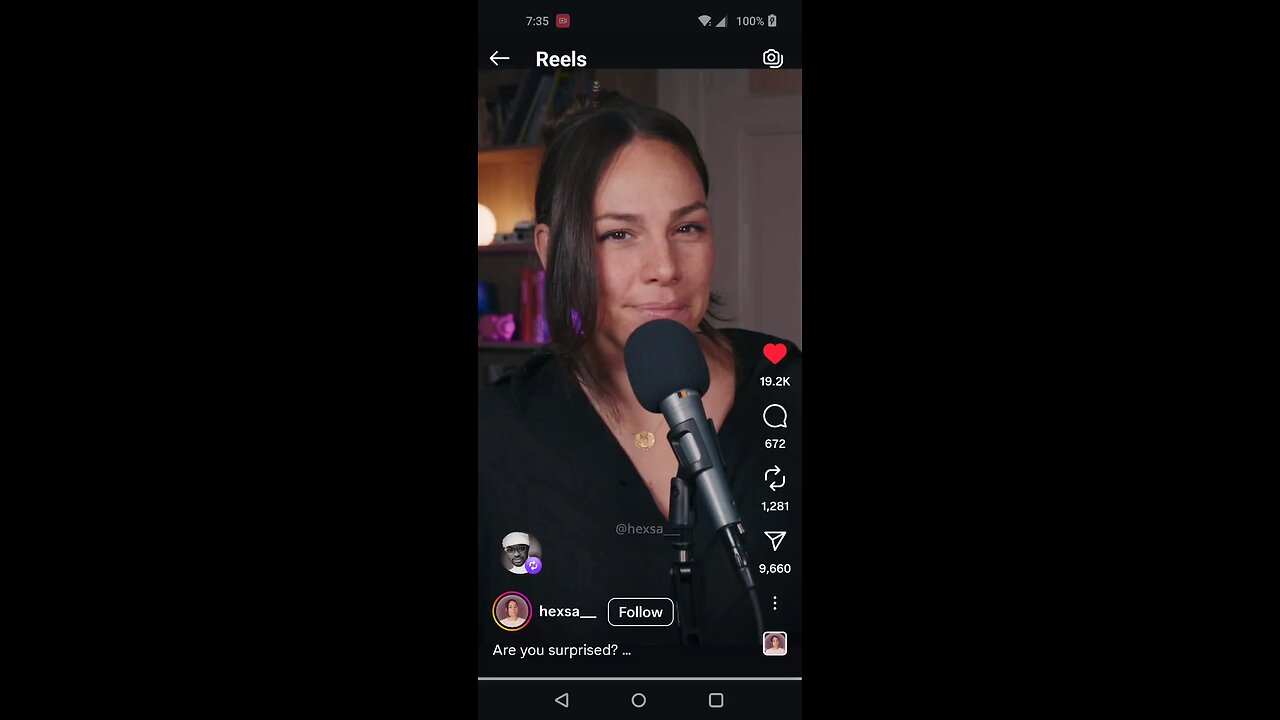1280x720 pixels.
Task: Repost this reel
Action: coord(774,479)
